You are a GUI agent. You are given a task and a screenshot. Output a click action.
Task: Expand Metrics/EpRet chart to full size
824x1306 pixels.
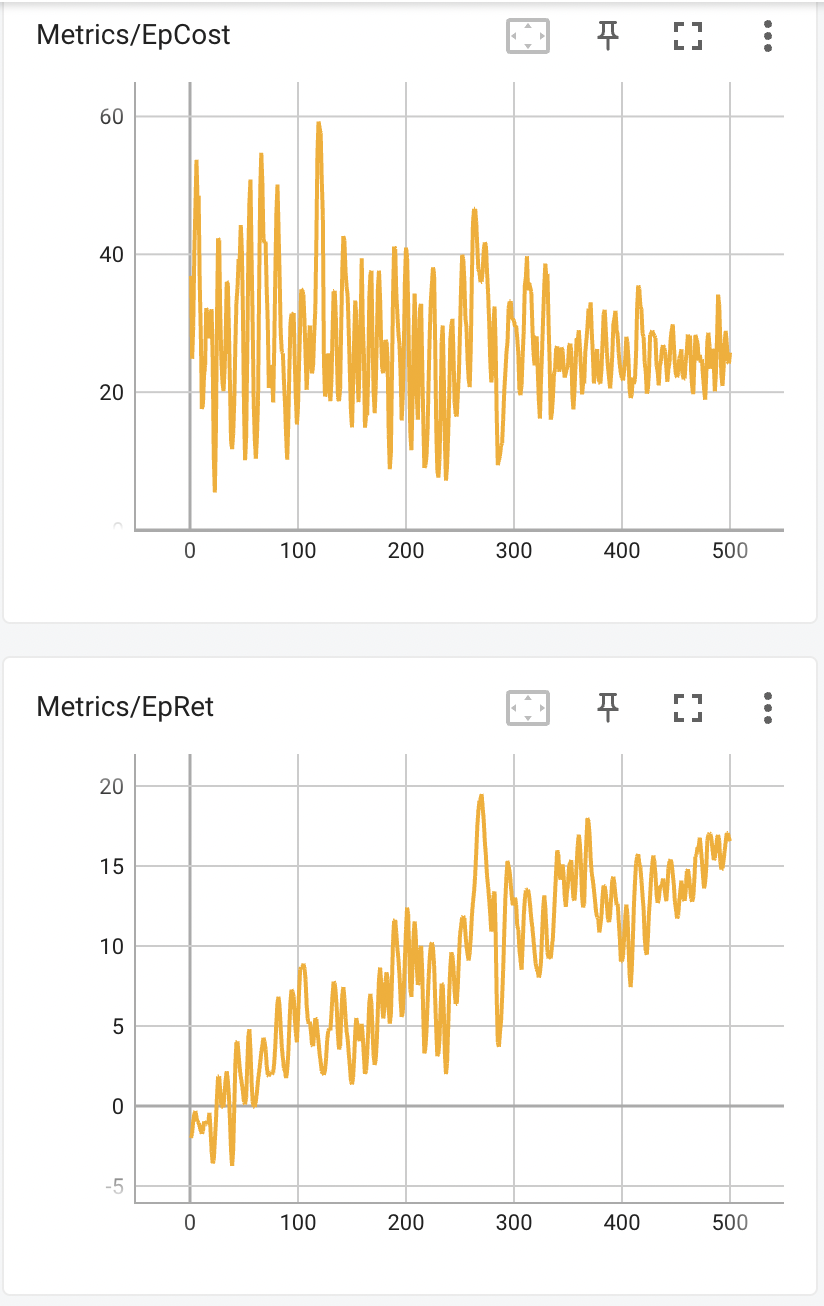[687, 708]
